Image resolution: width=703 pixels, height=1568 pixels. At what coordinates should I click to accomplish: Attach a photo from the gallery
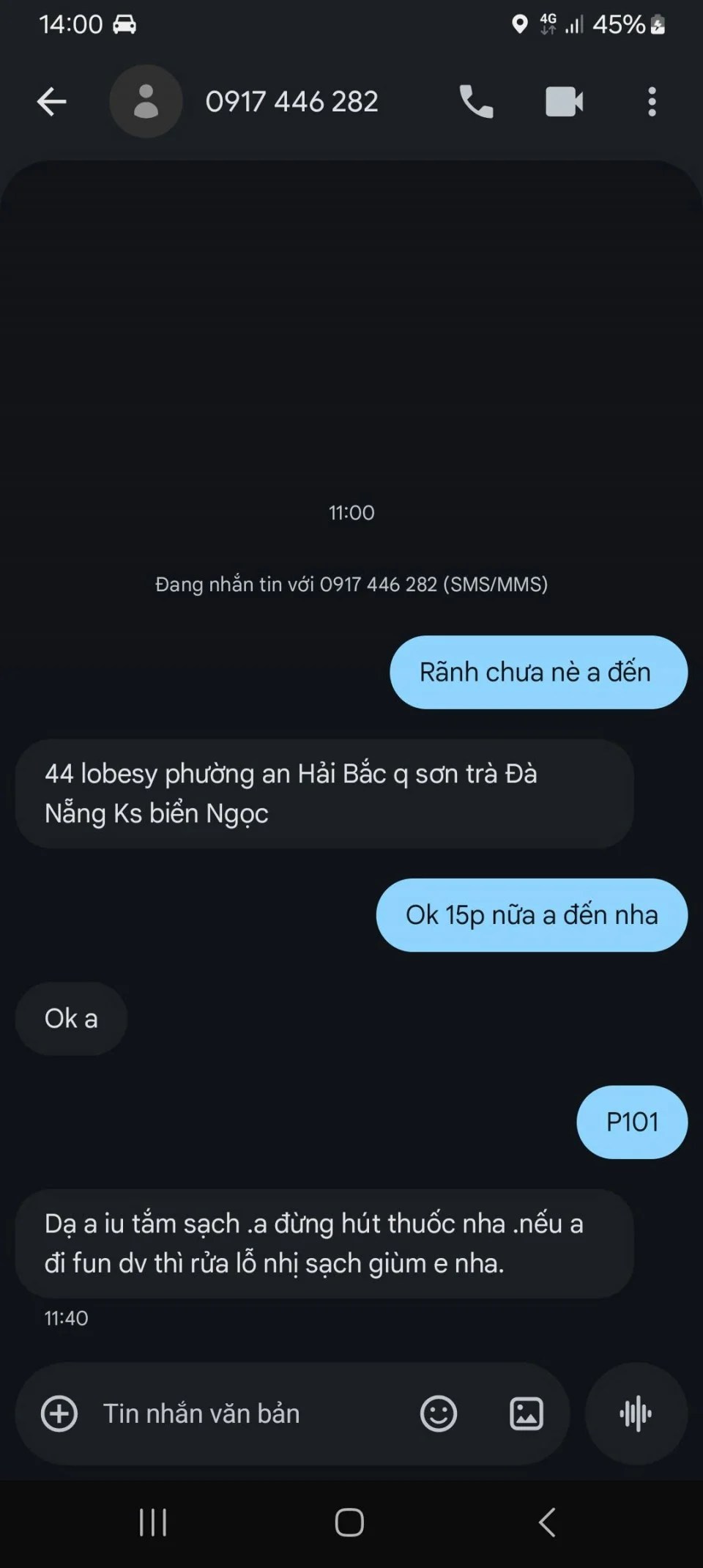527,1413
